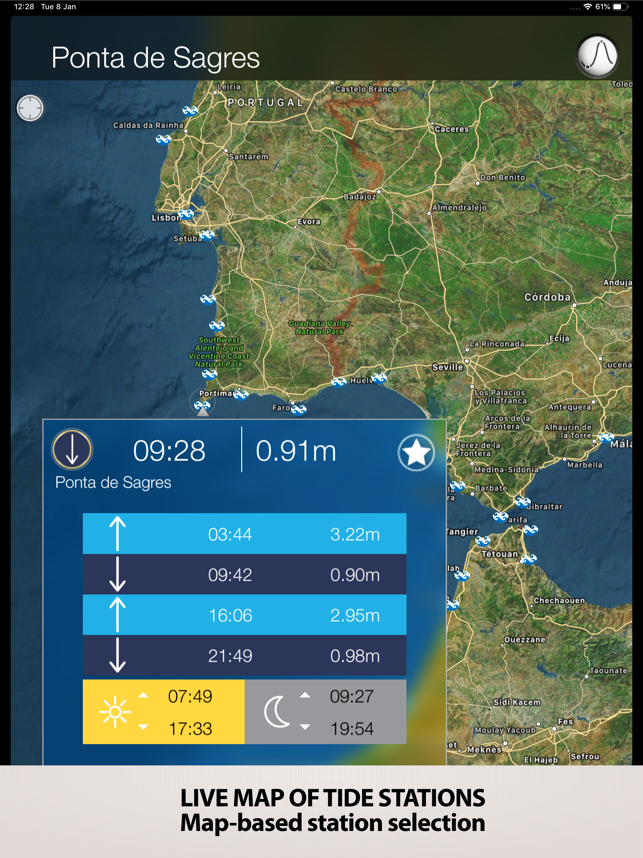Select the tide station marker near Setubal
Image resolution: width=643 pixels, height=858 pixels.
point(206,236)
